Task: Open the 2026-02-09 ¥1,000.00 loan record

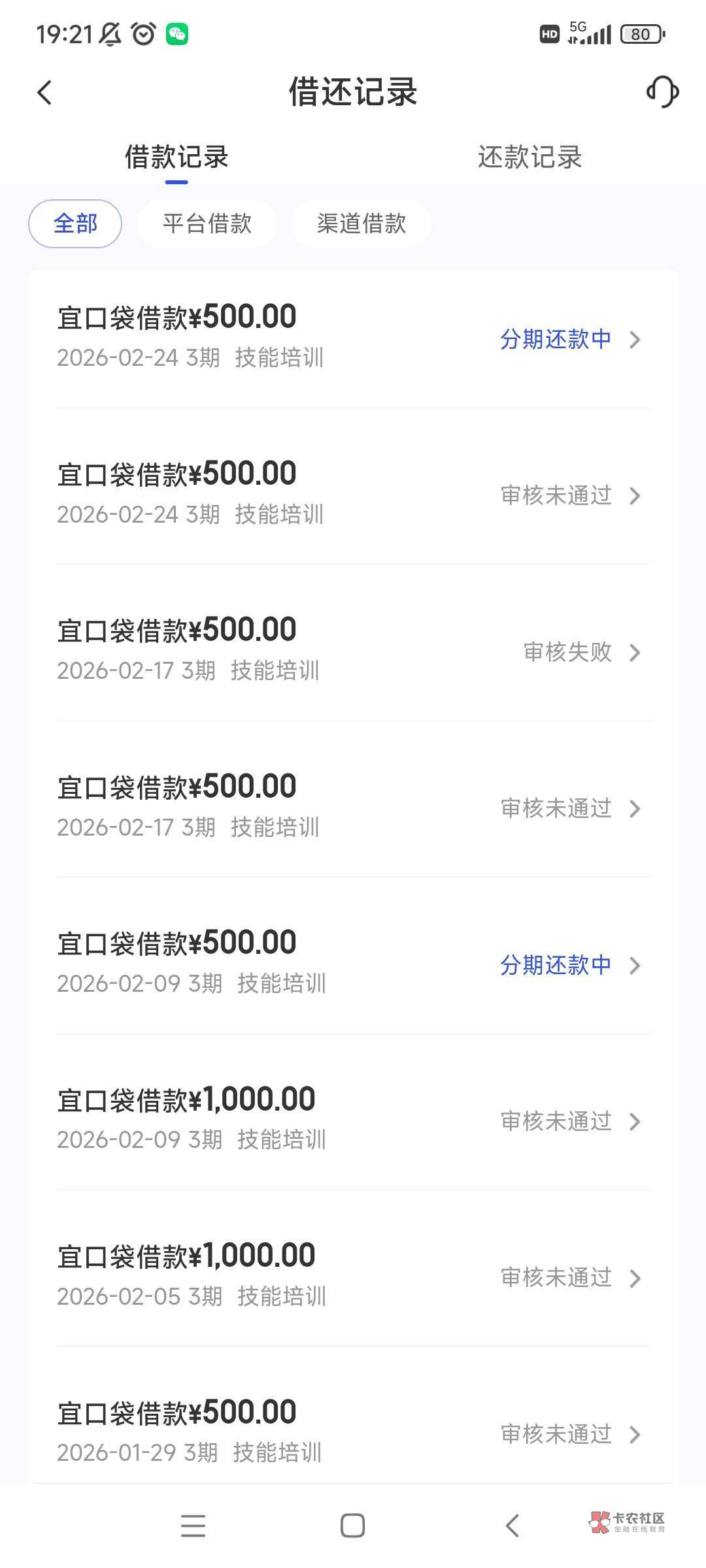Action: pyautogui.click(x=353, y=1121)
